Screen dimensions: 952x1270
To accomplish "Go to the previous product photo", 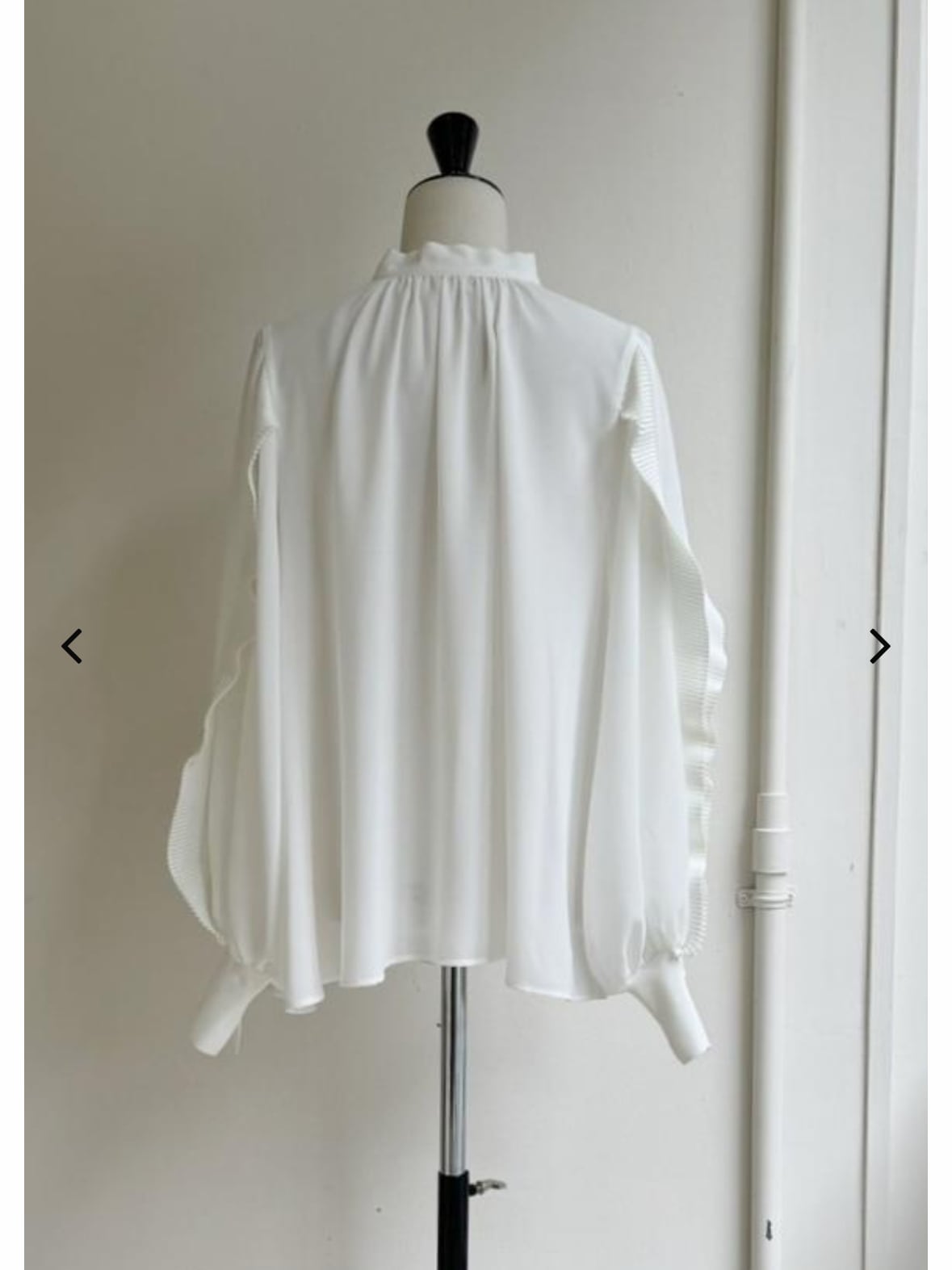I will (x=72, y=647).
